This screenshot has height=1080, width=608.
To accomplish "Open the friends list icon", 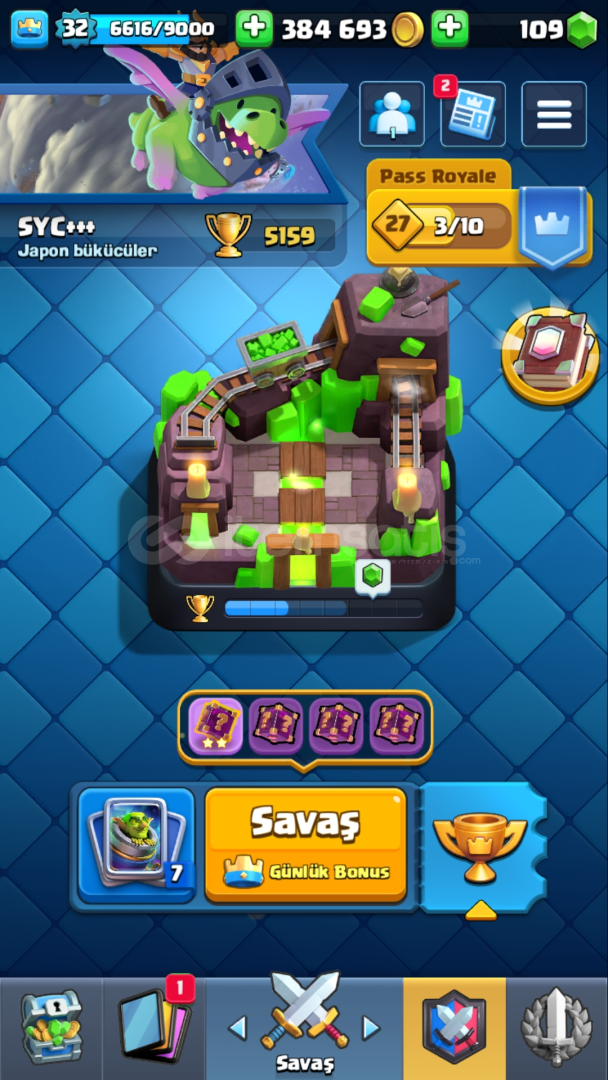I will pyautogui.click(x=392, y=114).
